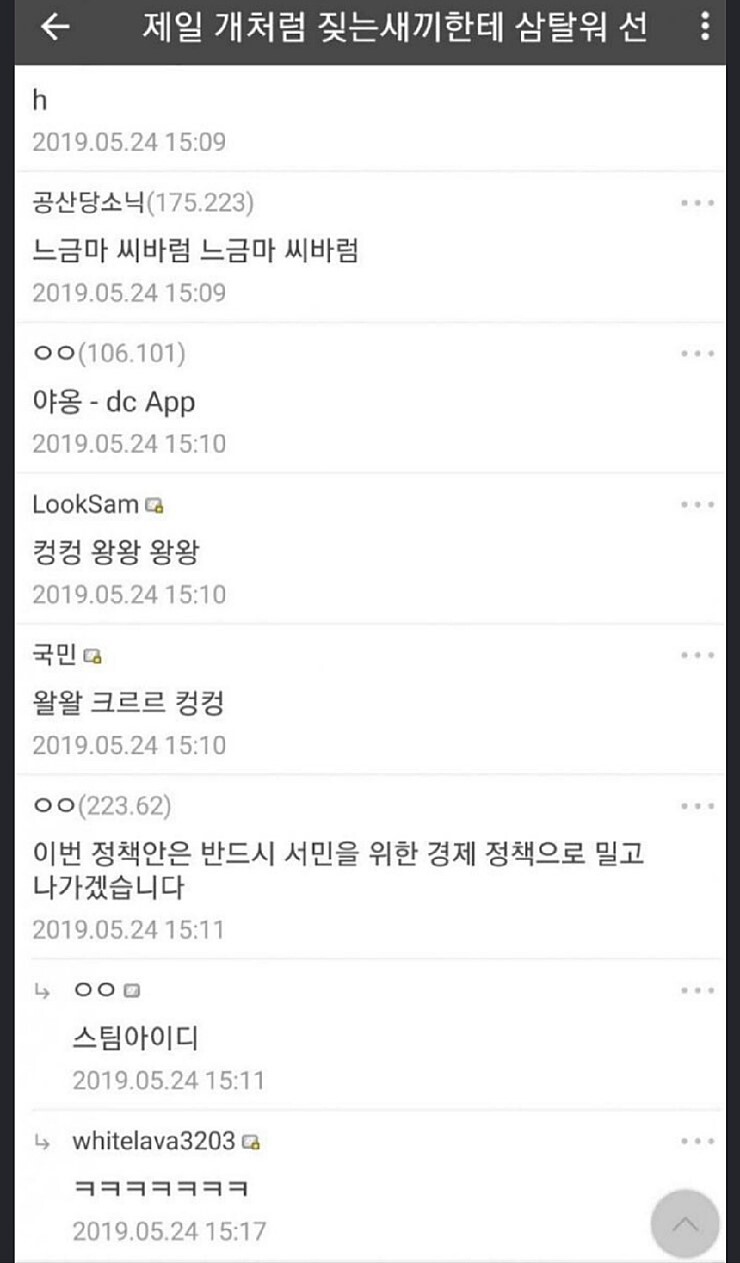Screen dimensions: 740x1263
Task: Open LookSam's user profile
Action: 86,505
